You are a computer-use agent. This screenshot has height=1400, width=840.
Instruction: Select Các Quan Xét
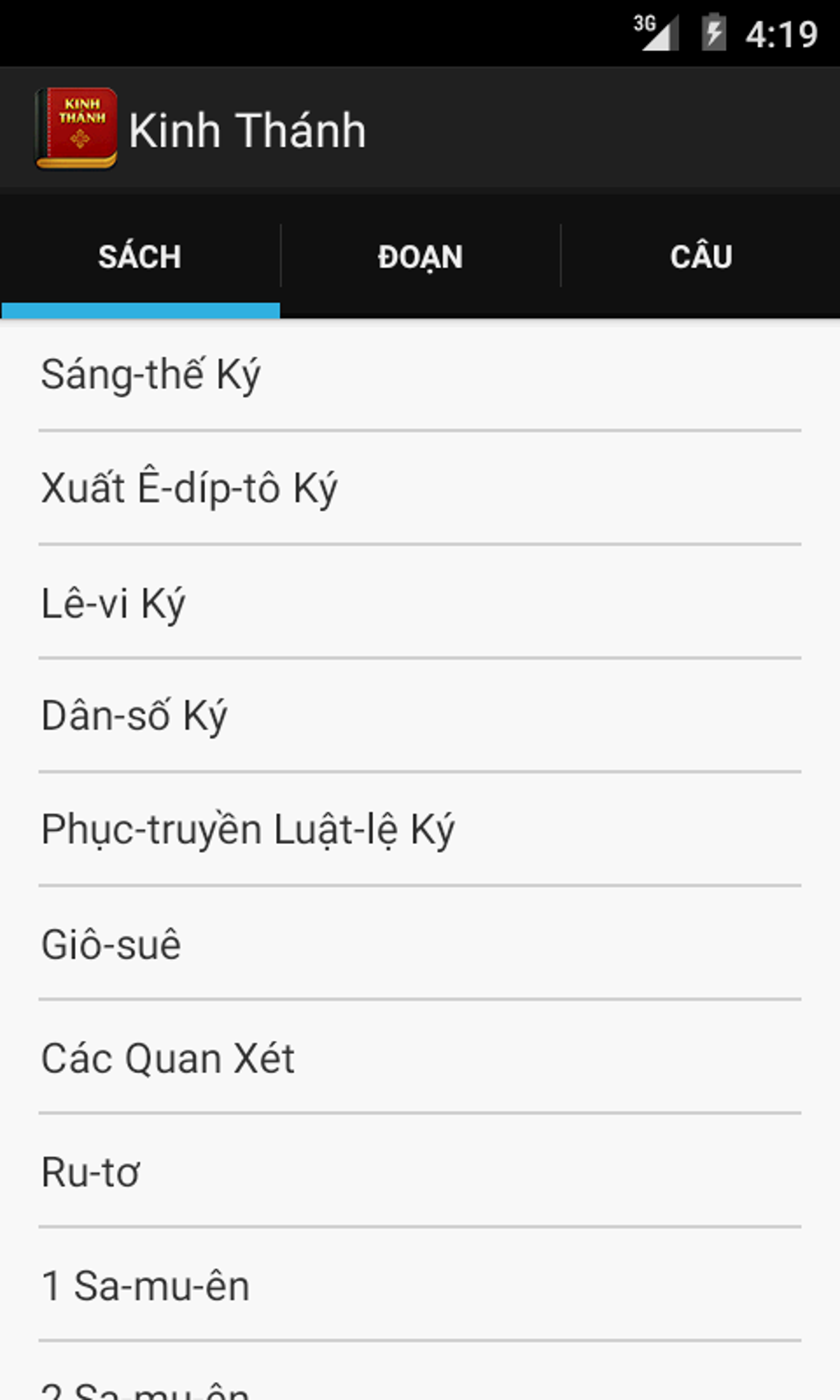420,1057
